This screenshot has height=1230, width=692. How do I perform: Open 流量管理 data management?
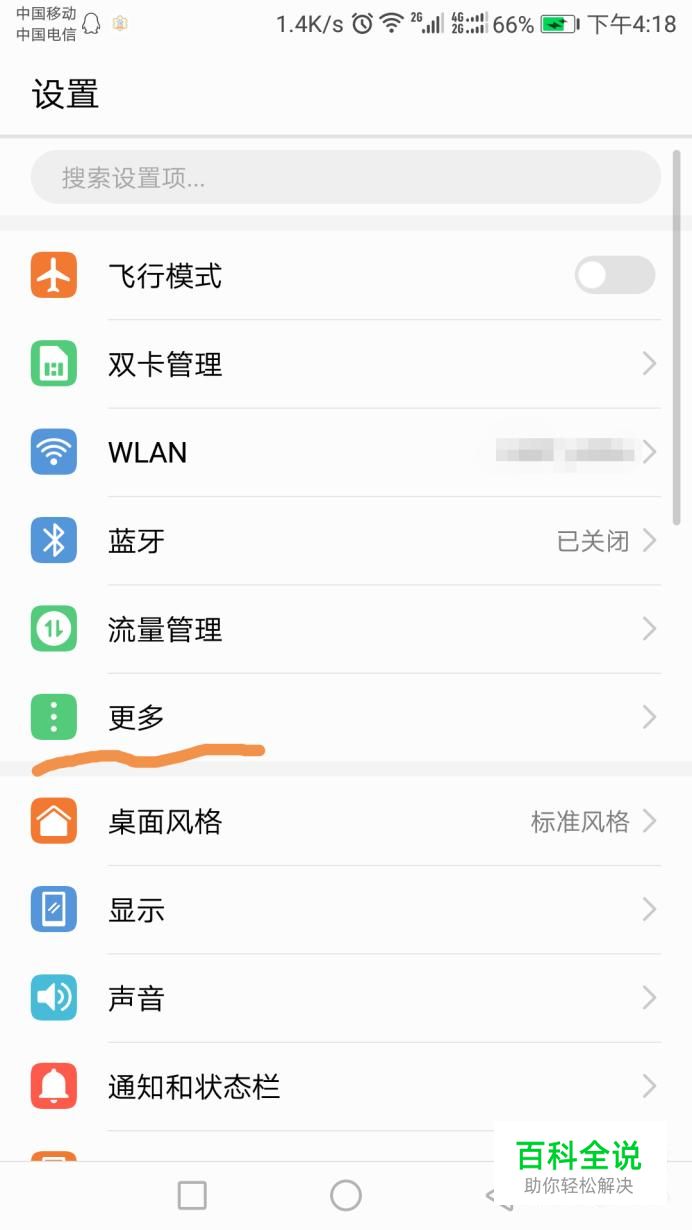coord(345,629)
